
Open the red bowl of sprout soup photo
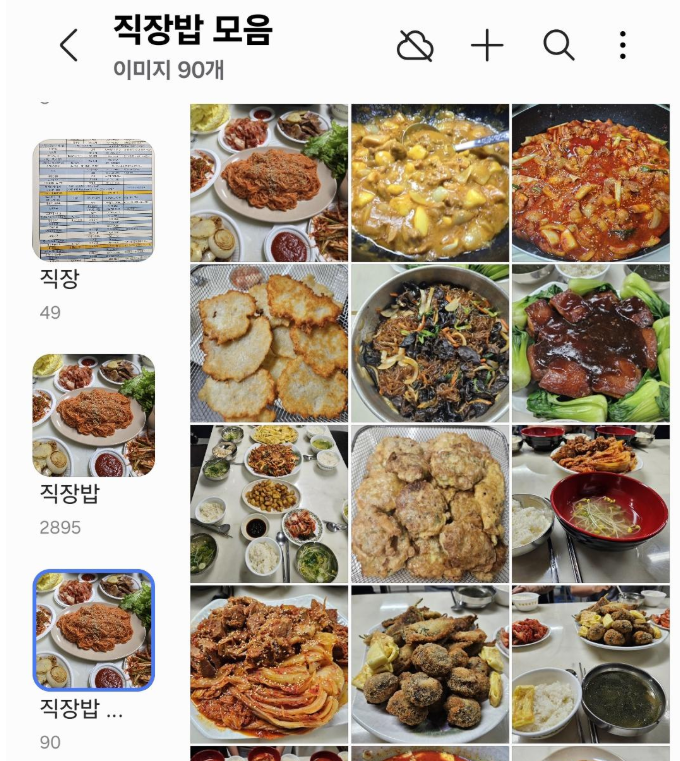point(590,504)
